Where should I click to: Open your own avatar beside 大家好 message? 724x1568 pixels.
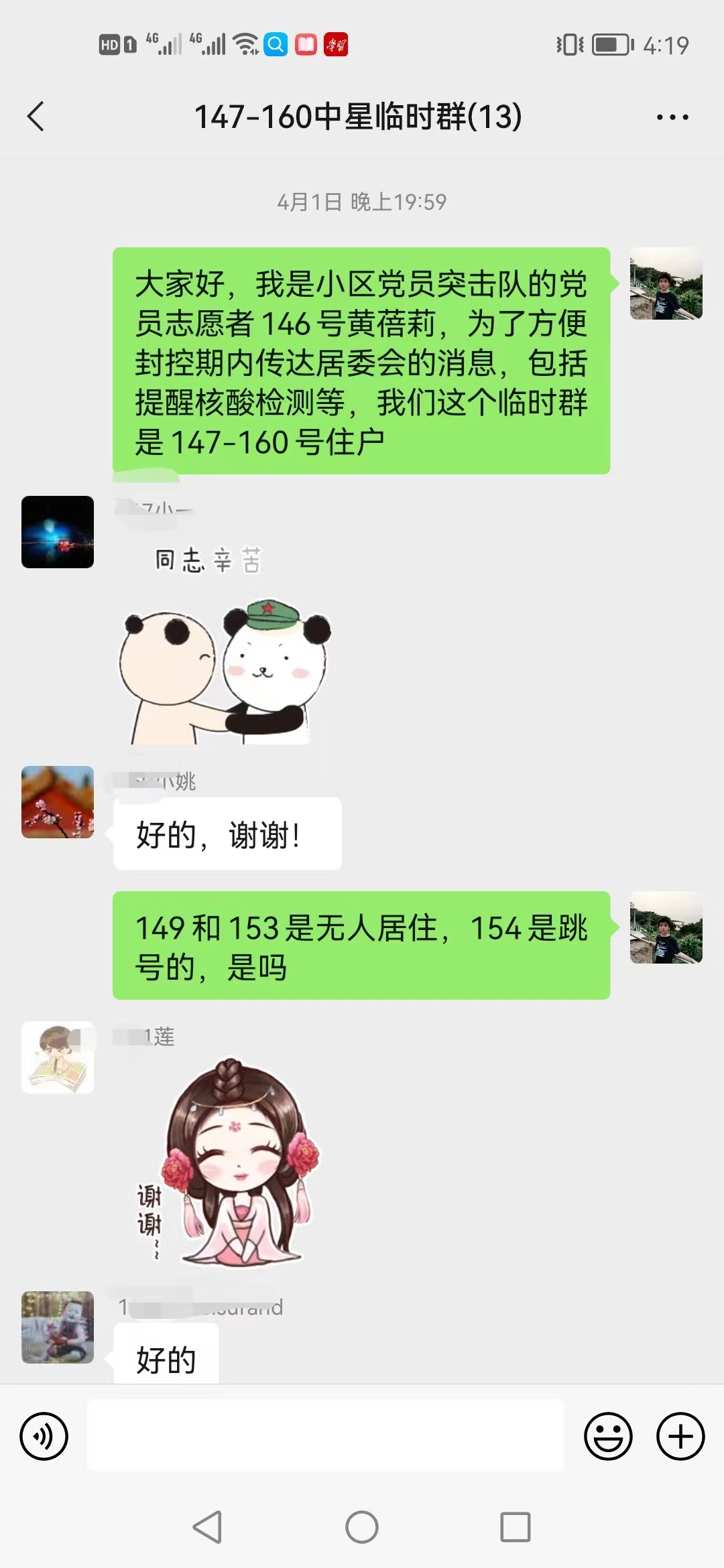(666, 283)
